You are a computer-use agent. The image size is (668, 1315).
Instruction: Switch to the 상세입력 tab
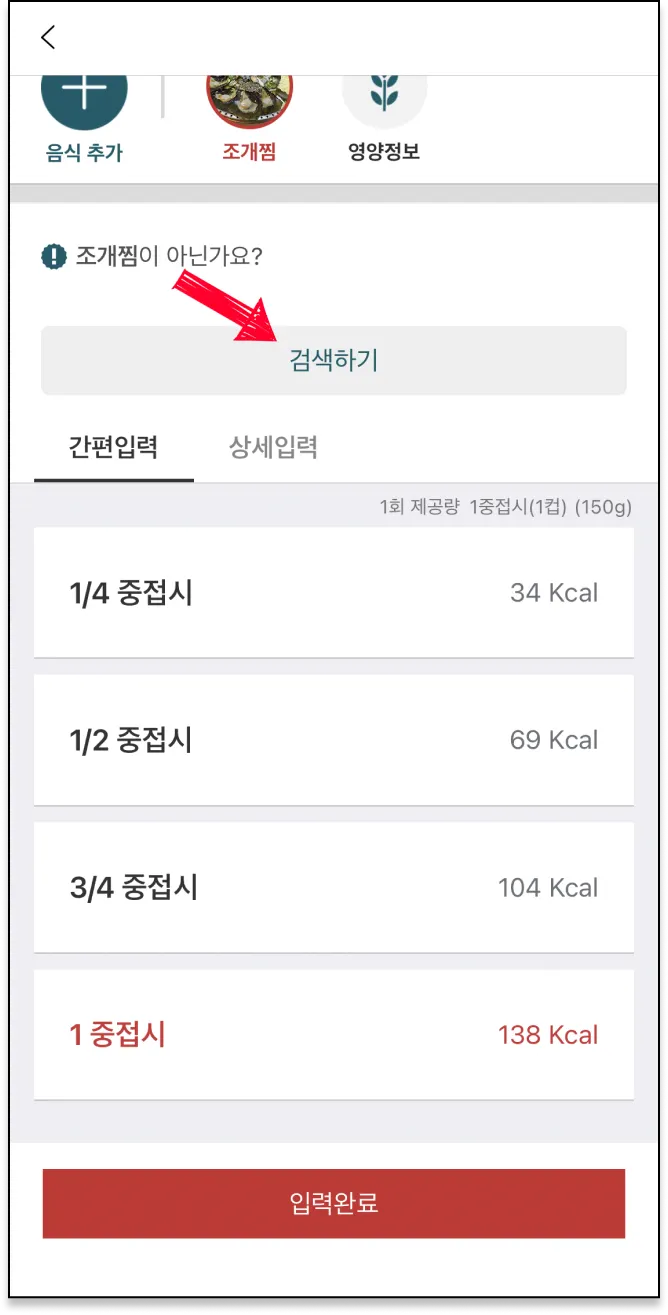(x=273, y=447)
